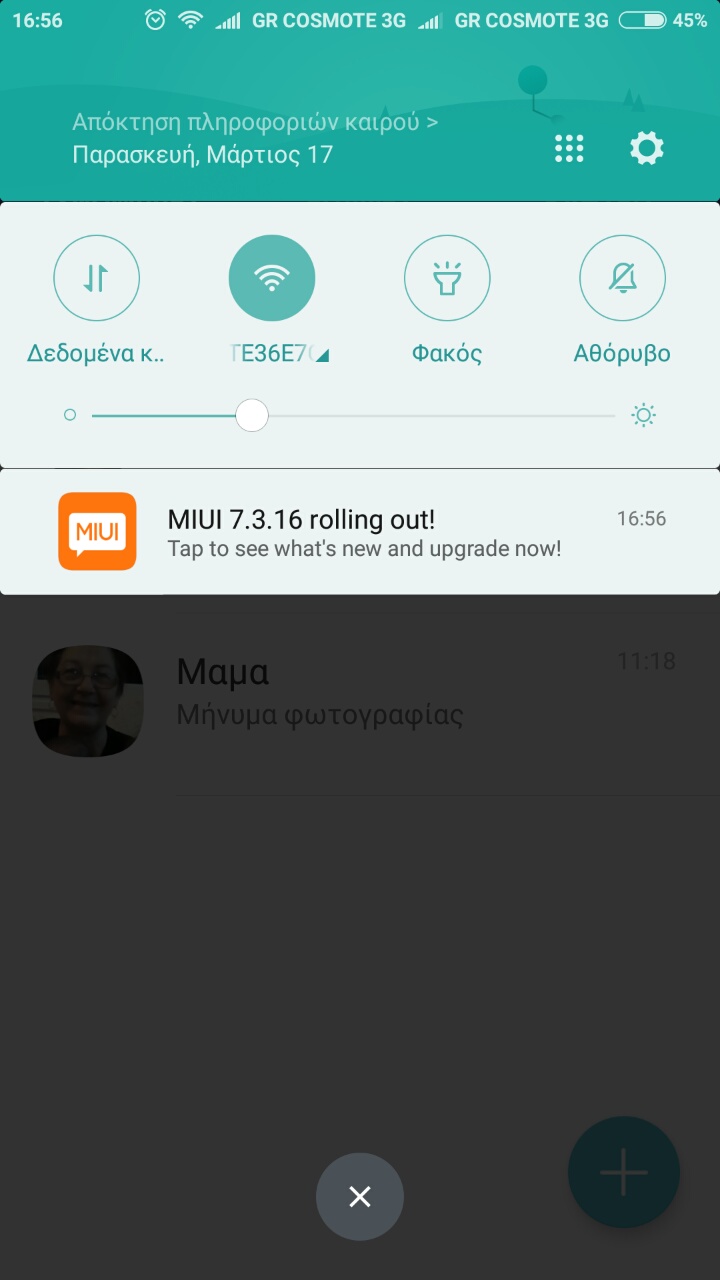The height and width of the screenshot is (1280, 720).
Task: Turn off the Wi-Fi toggle
Action: [x=272, y=278]
